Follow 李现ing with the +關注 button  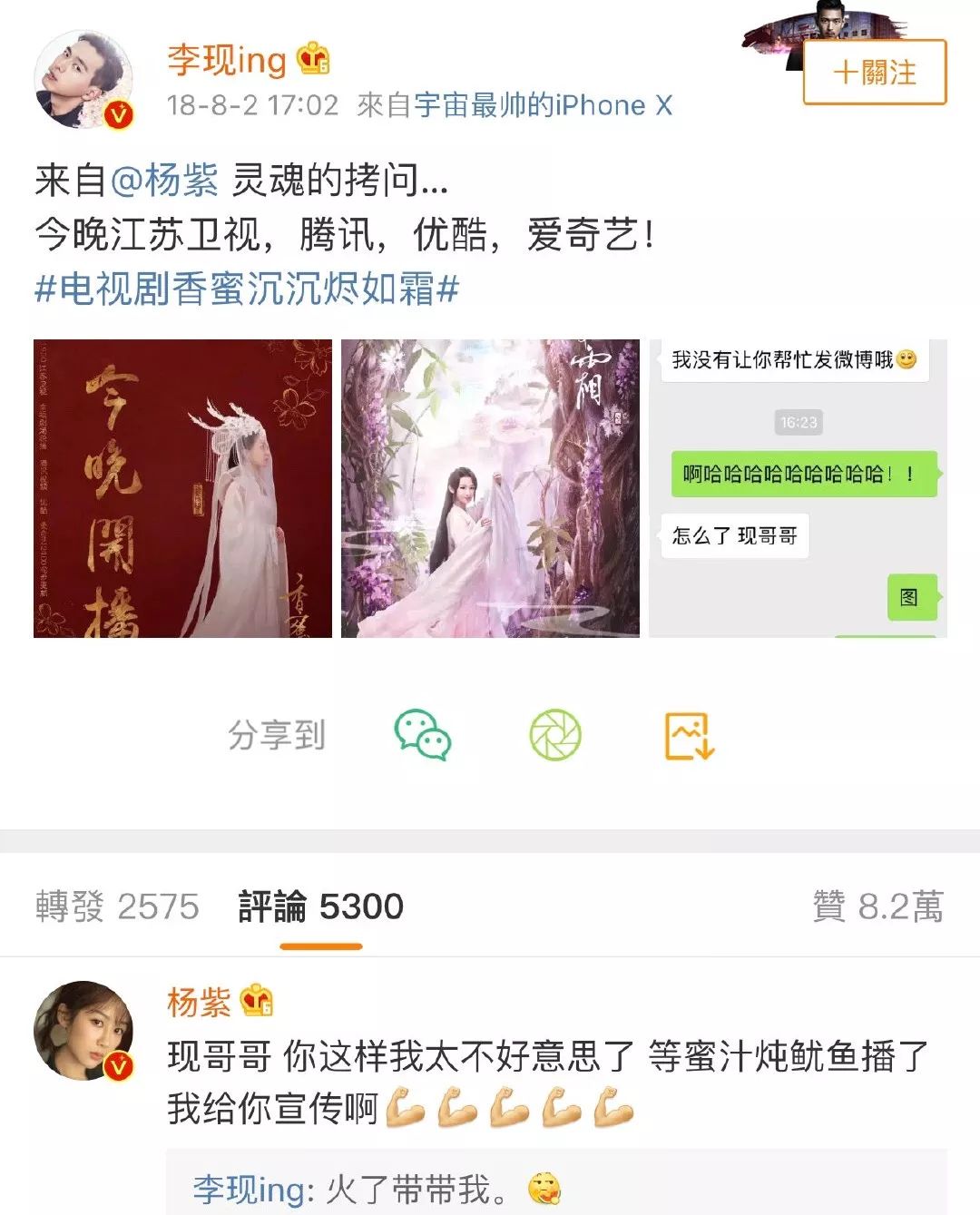pyautogui.click(x=874, y=73)
